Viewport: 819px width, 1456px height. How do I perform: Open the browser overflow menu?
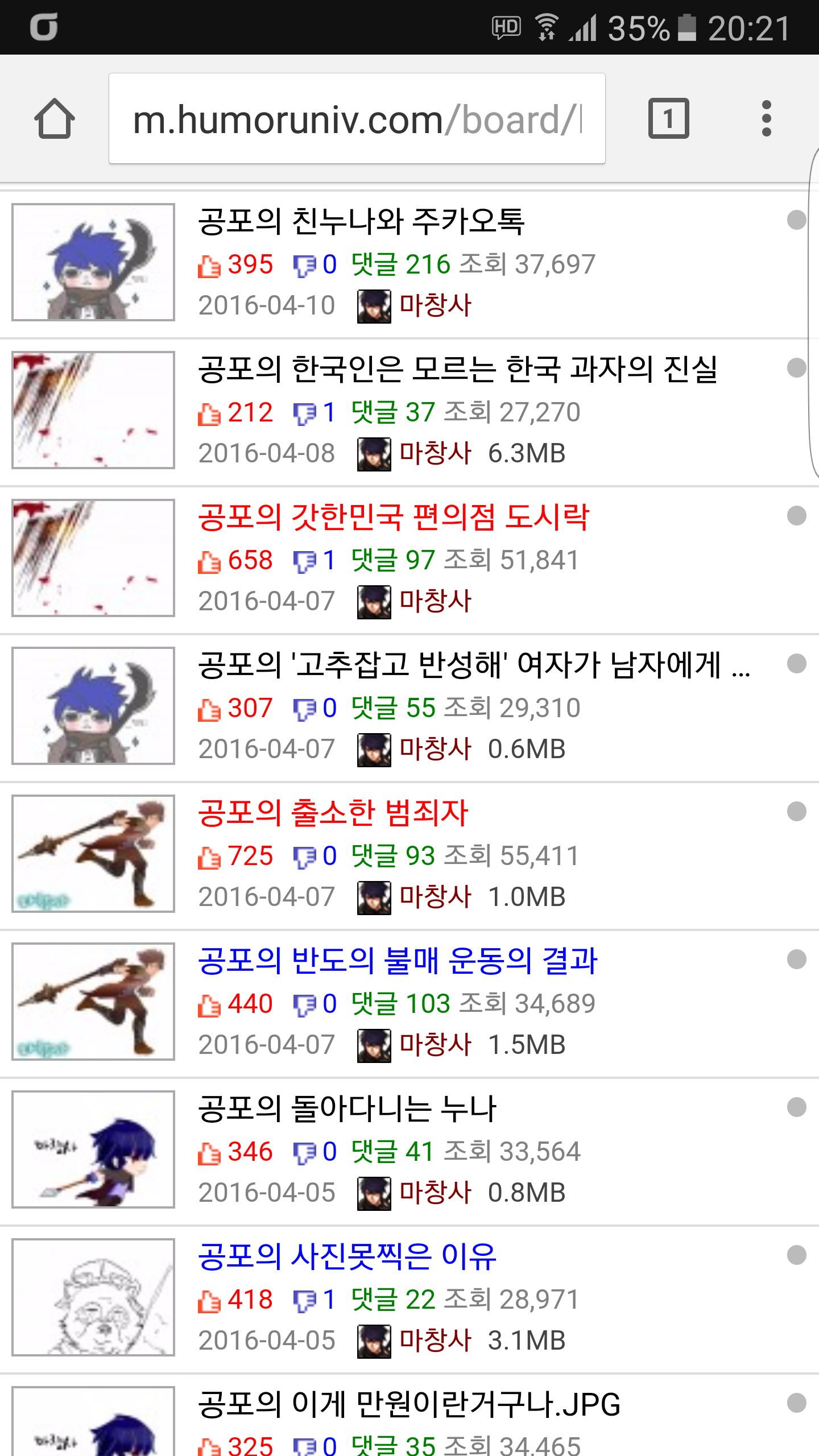click(x=766, y=119)
